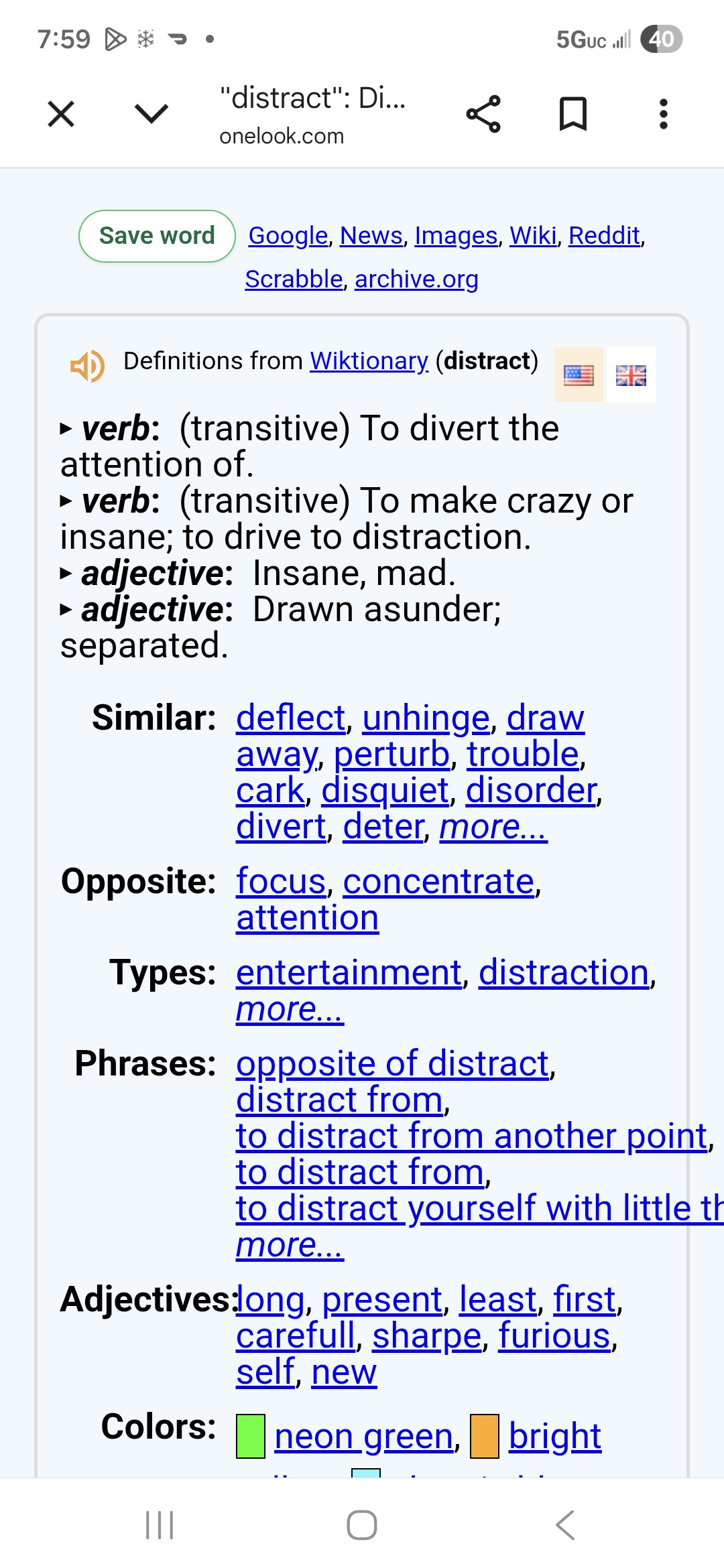Open the adjective furious
Screen dimensions: 724x1568
pyautogui.click(x=554, y=1336)
